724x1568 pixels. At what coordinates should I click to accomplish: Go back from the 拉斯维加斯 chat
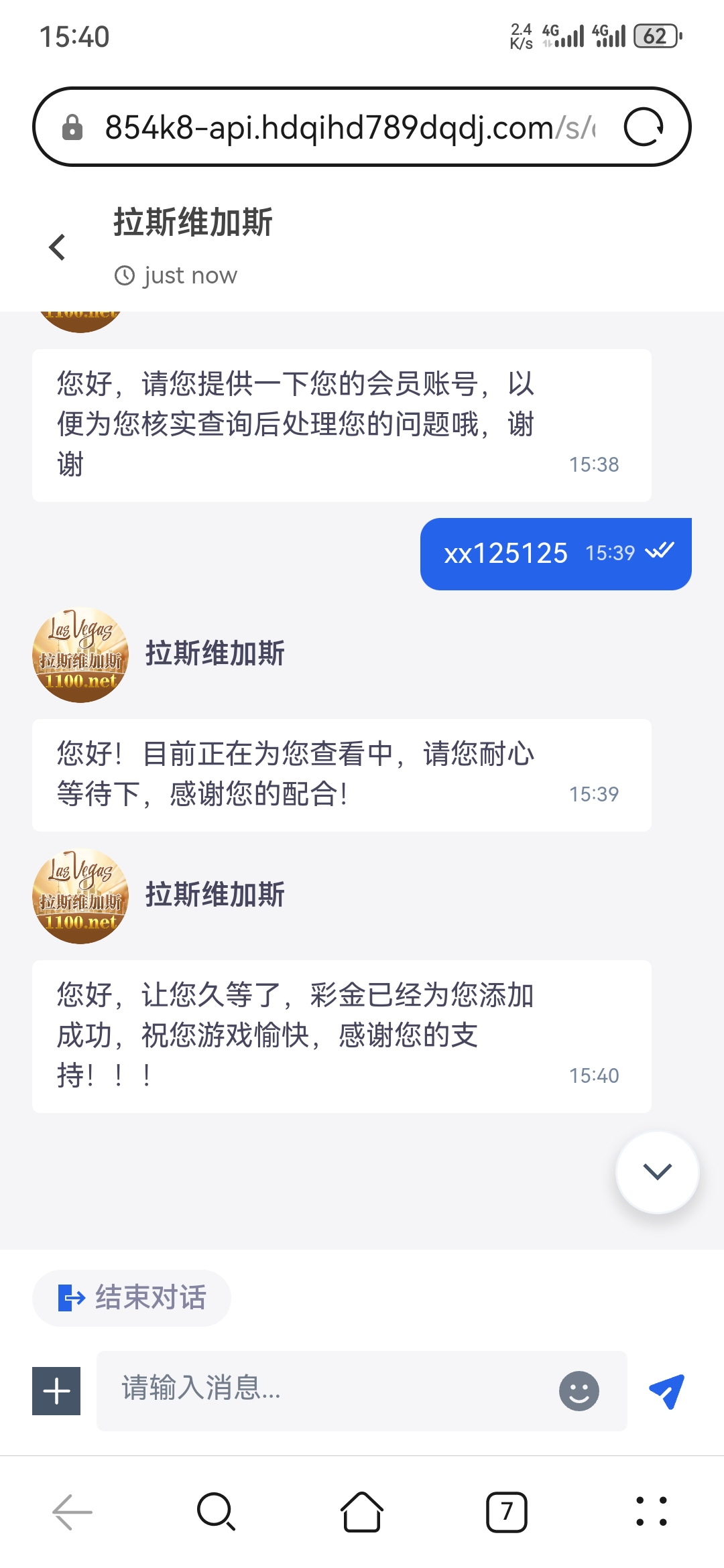tap(58, 247)
